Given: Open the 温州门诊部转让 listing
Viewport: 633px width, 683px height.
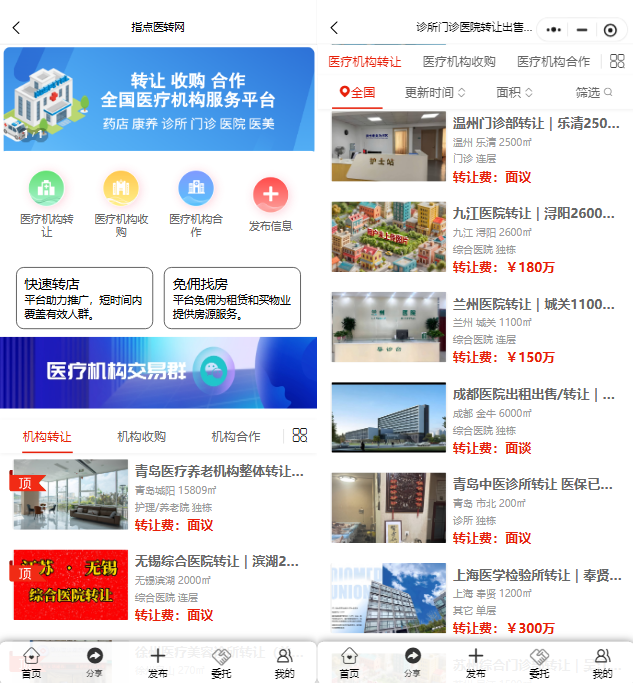Looking at the screenshot, I should 535,124.
